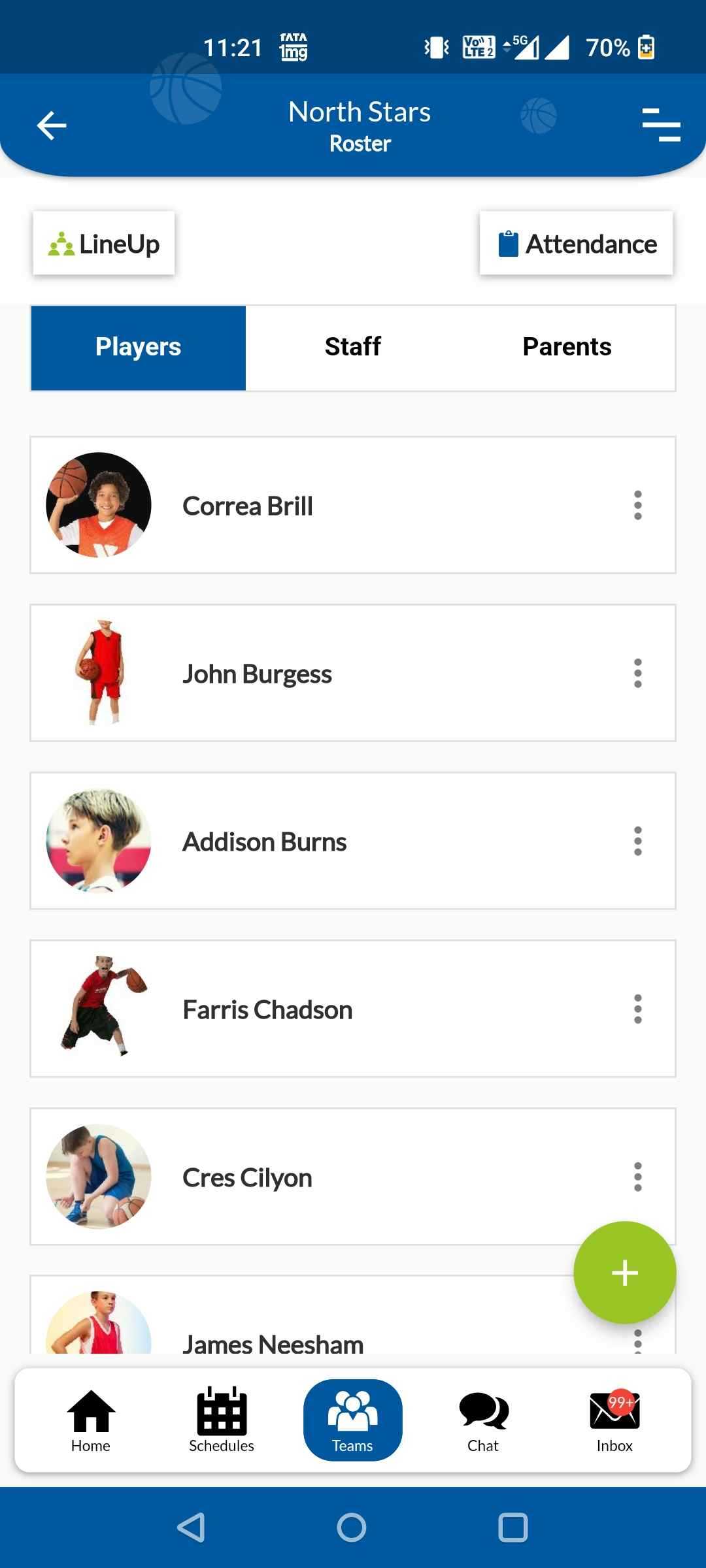Check the Inbox tab
The width and height of the screenshot is (706, 1568).
[x=614, y=1420]
